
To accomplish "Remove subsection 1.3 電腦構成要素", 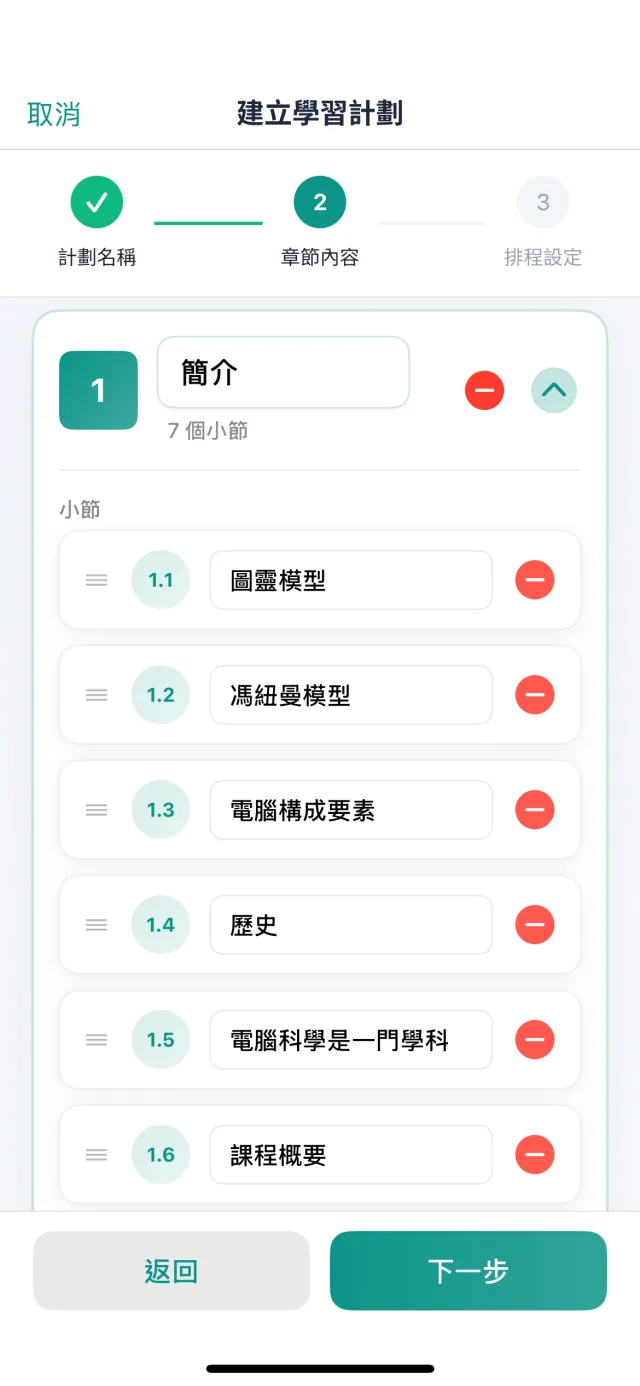I will coord(535,810).
